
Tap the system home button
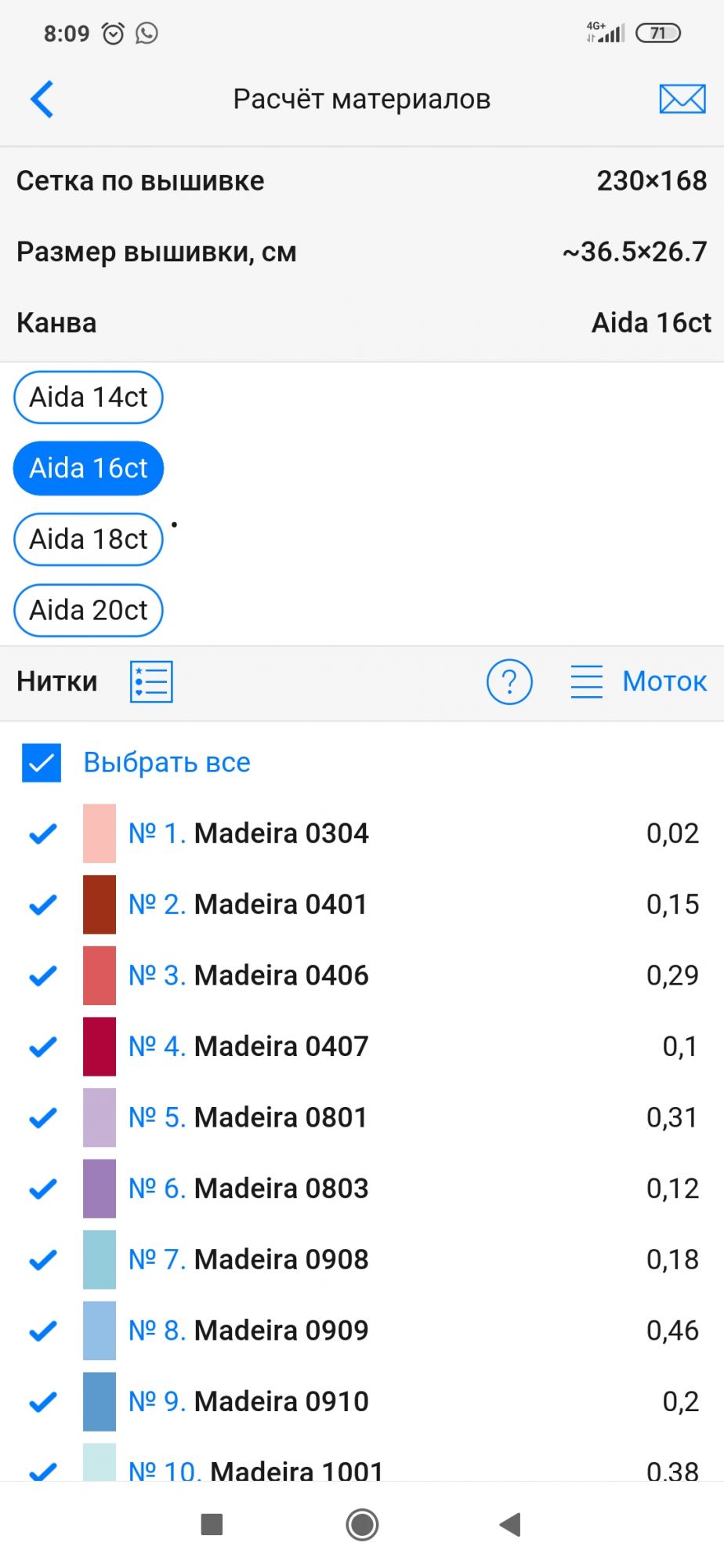click(362, 1525)
